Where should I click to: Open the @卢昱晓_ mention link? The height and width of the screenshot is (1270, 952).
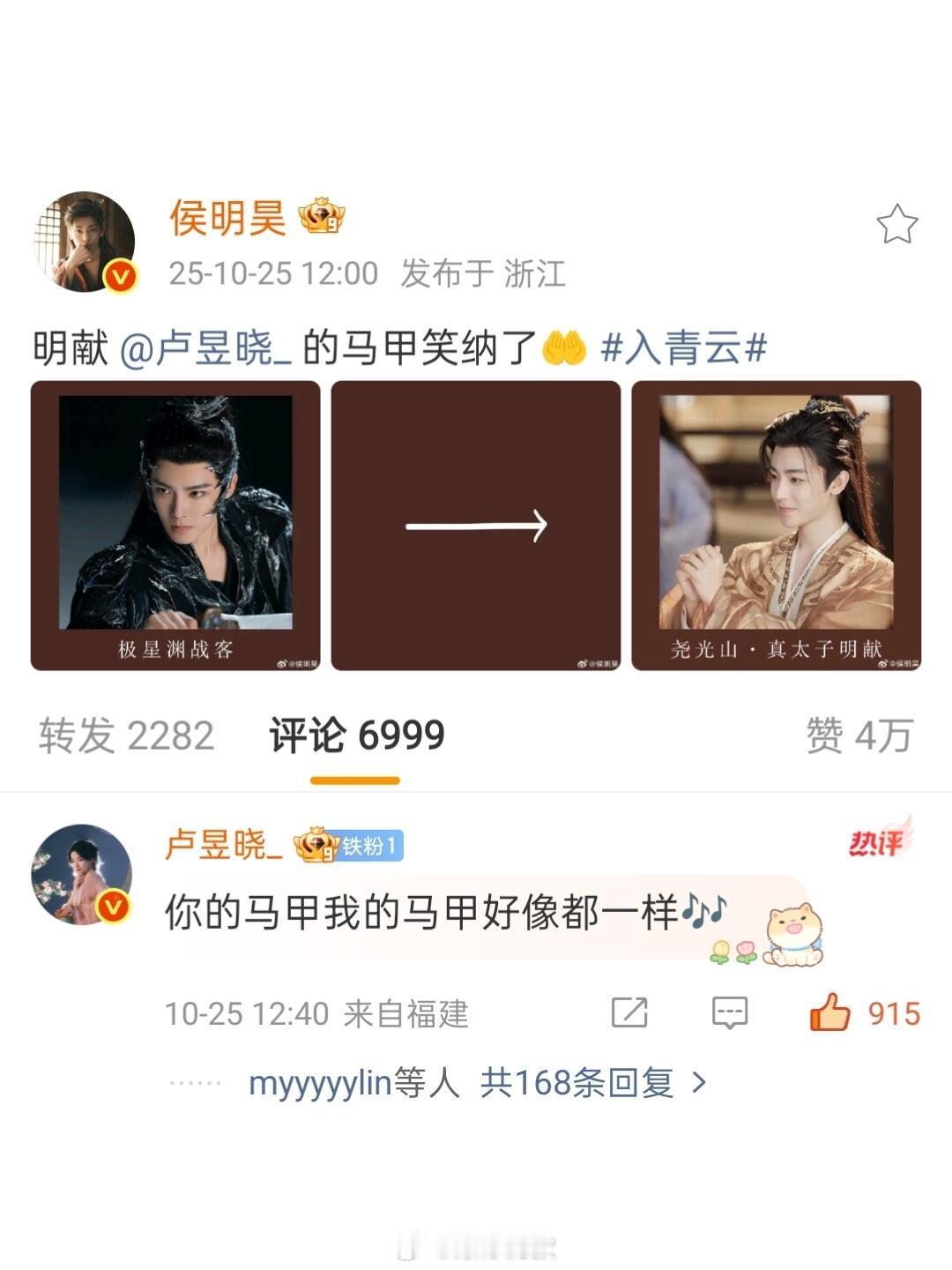click(205, 348)
